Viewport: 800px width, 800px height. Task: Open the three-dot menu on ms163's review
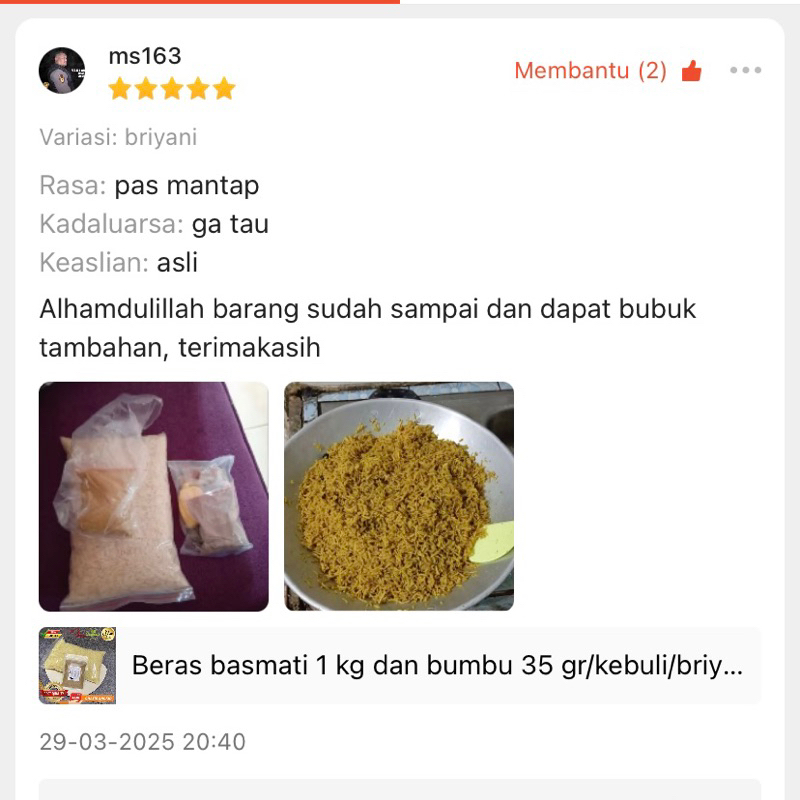pos(745,71)
